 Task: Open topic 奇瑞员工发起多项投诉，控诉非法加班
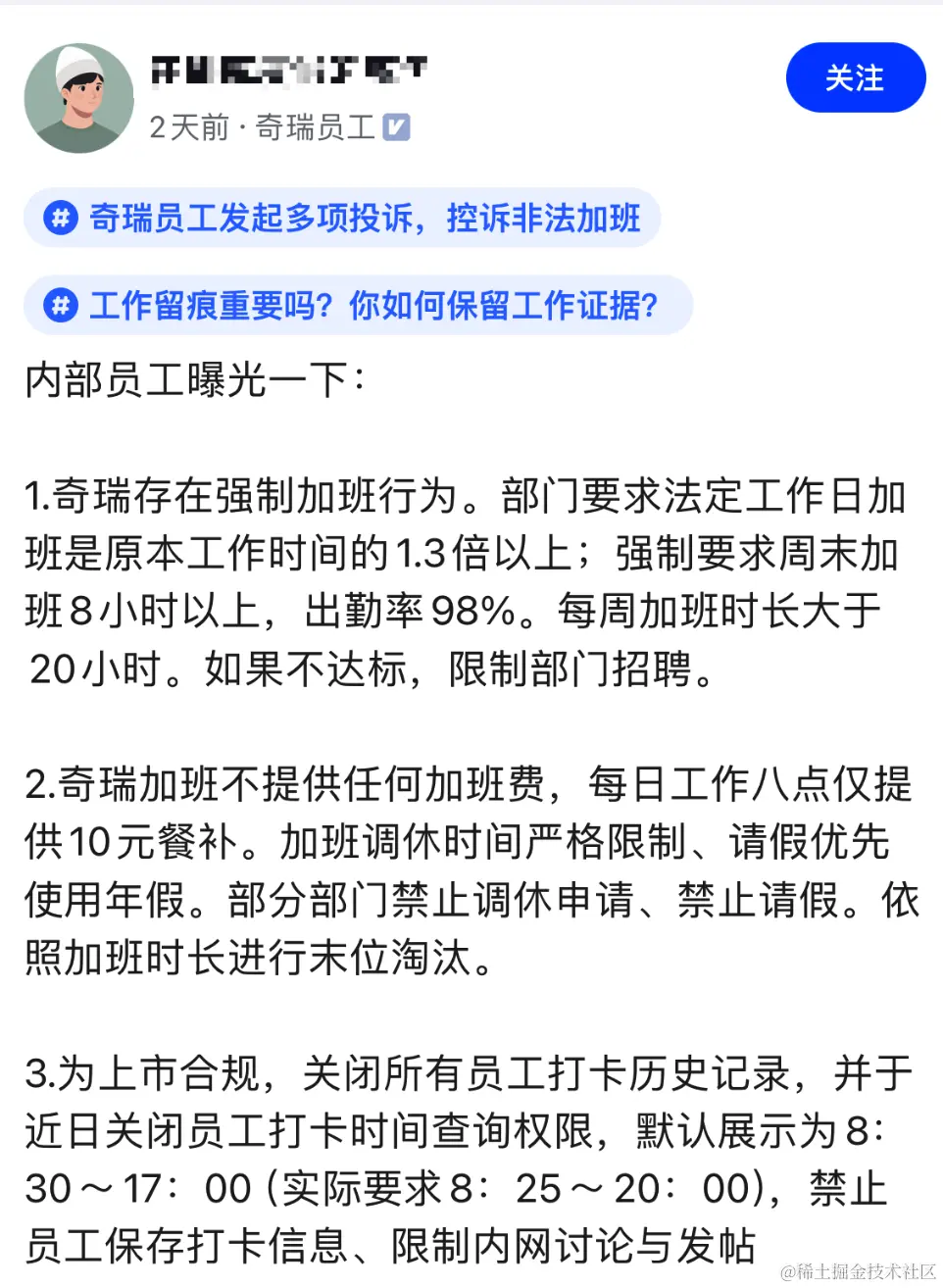343,218
